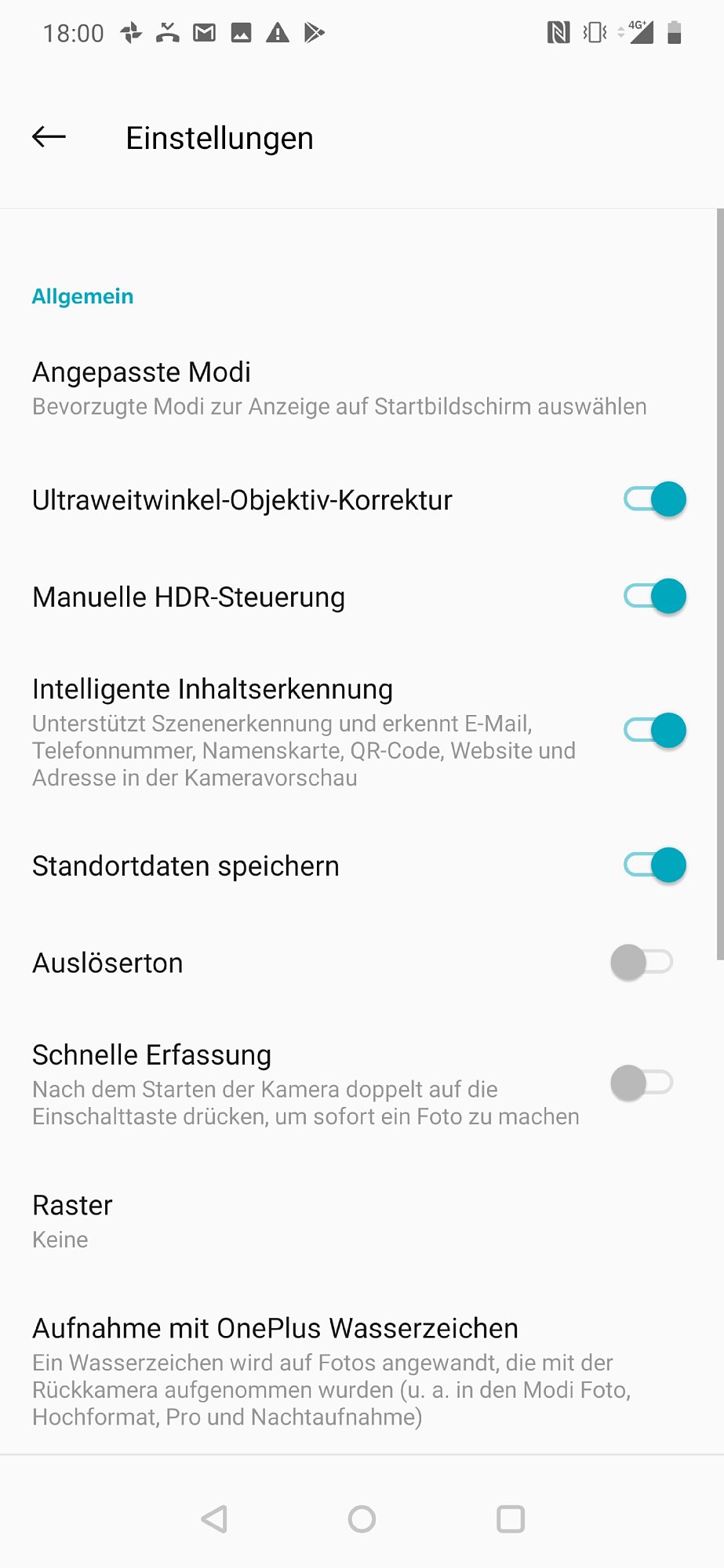The height and width of the screenshot is (1568, 724).
Task: Turn off Manuelle HDR-Steuerung
Action: tap(654, 597)
